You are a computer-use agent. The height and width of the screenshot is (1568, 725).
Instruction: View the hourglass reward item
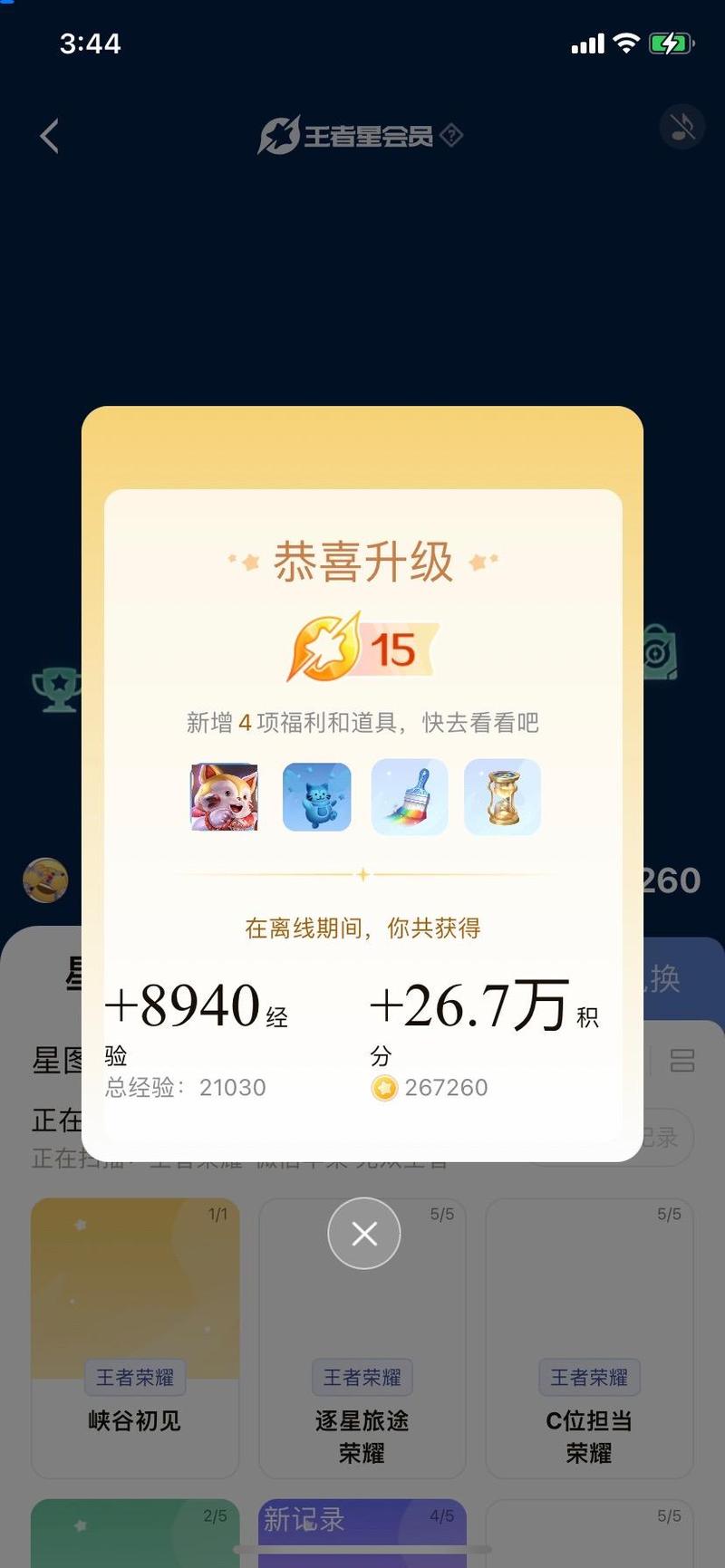502,797
